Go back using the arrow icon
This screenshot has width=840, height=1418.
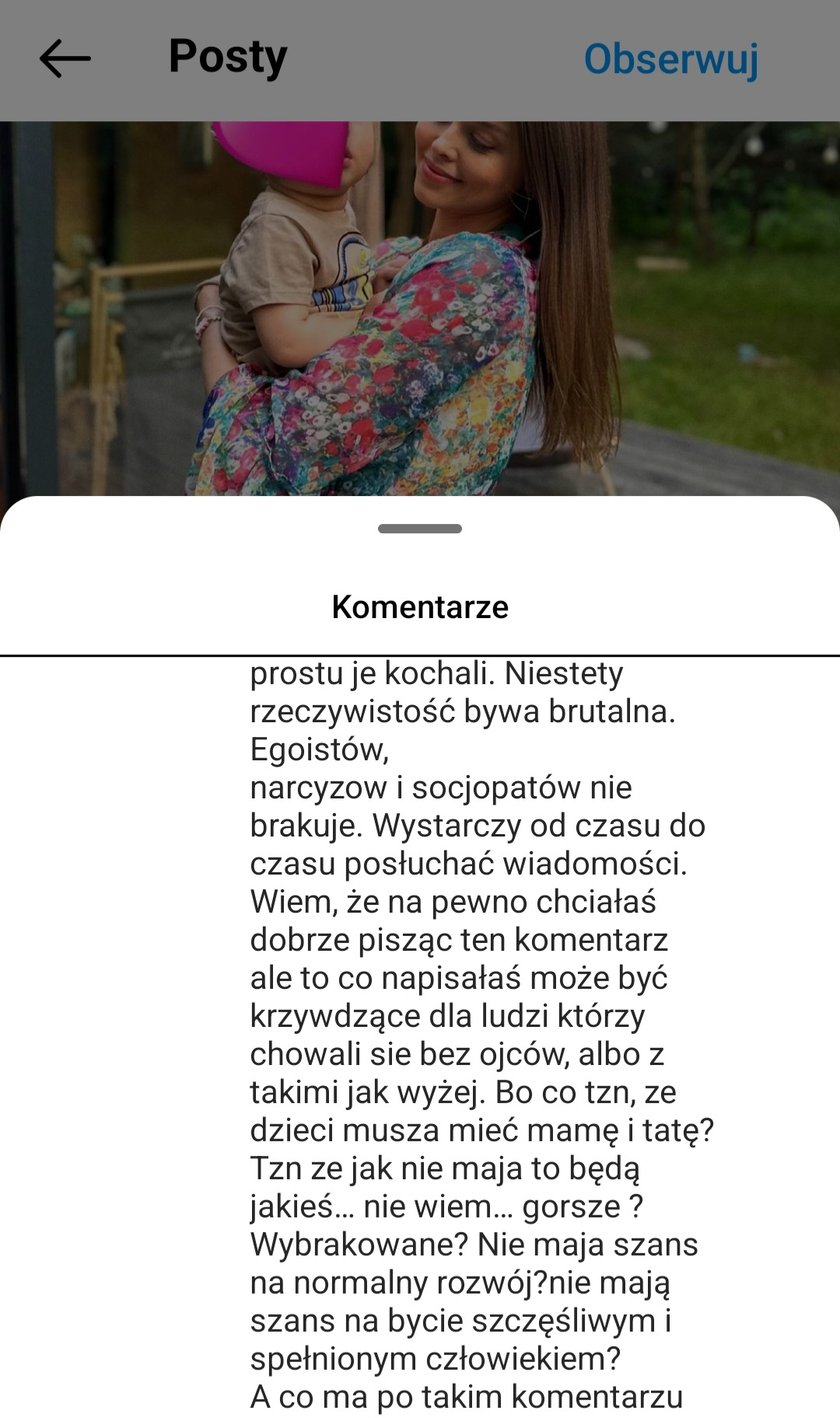(x=65, y=59)
